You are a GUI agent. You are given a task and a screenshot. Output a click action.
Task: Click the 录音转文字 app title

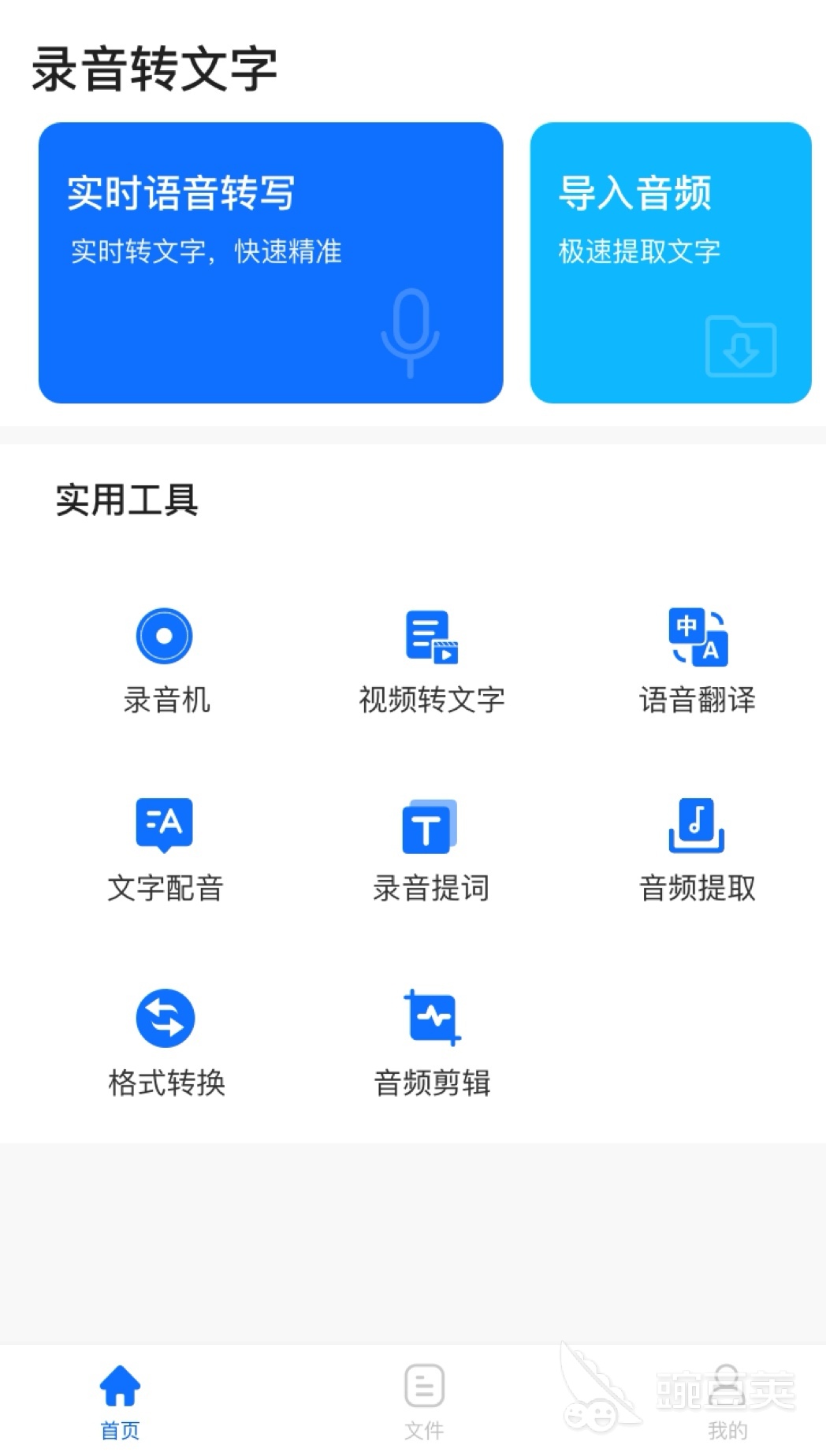click(154, 69)
